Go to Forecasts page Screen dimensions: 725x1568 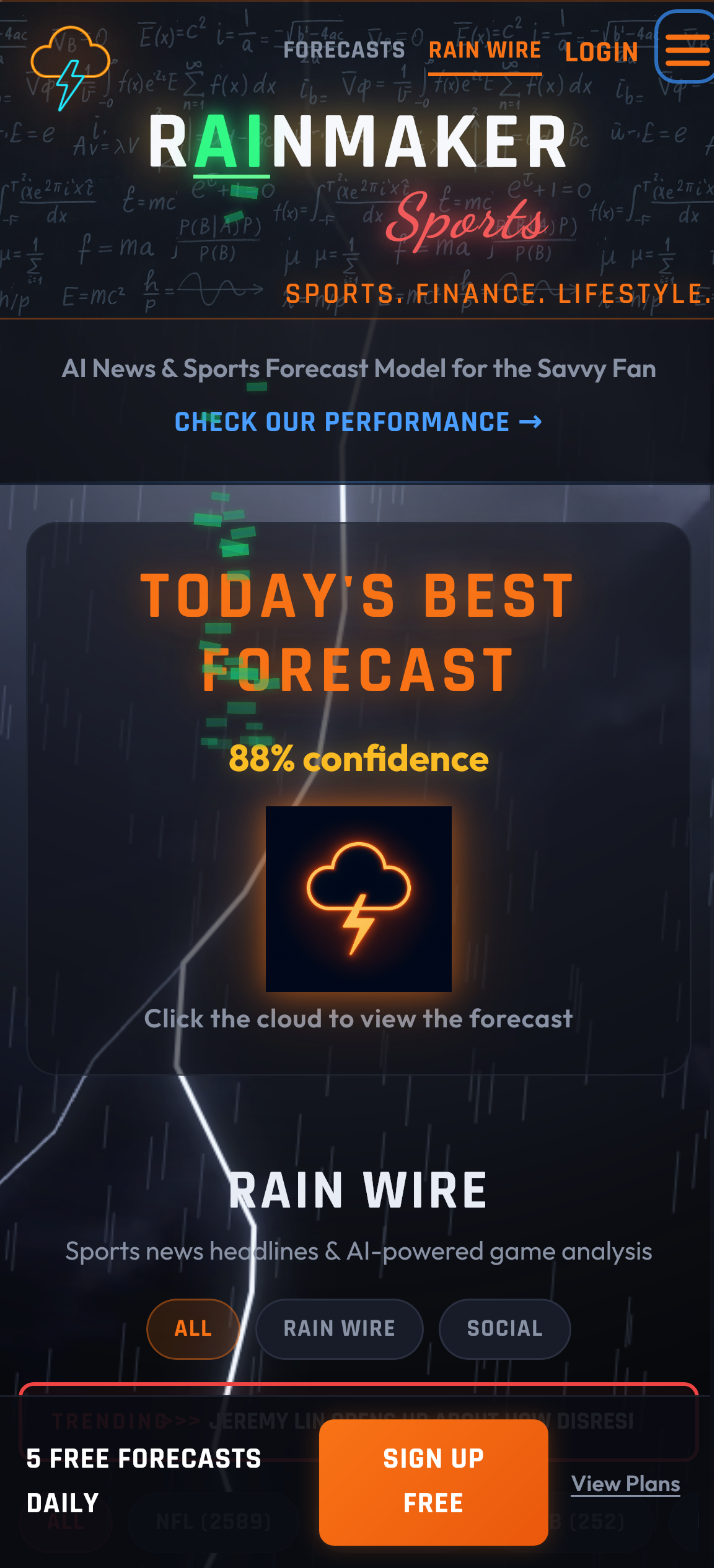(344, 50)
